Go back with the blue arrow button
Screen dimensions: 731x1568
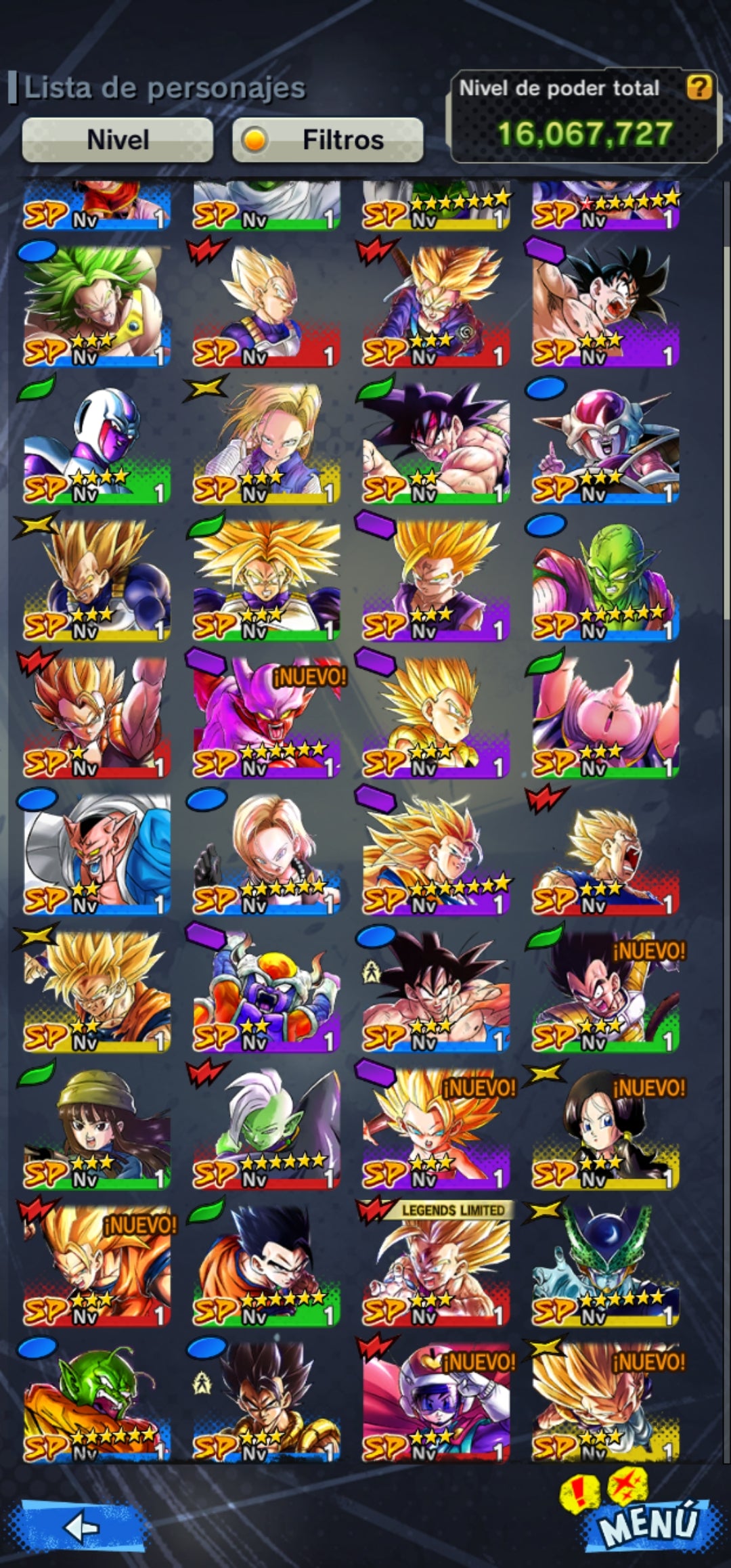coord(83,1527)
